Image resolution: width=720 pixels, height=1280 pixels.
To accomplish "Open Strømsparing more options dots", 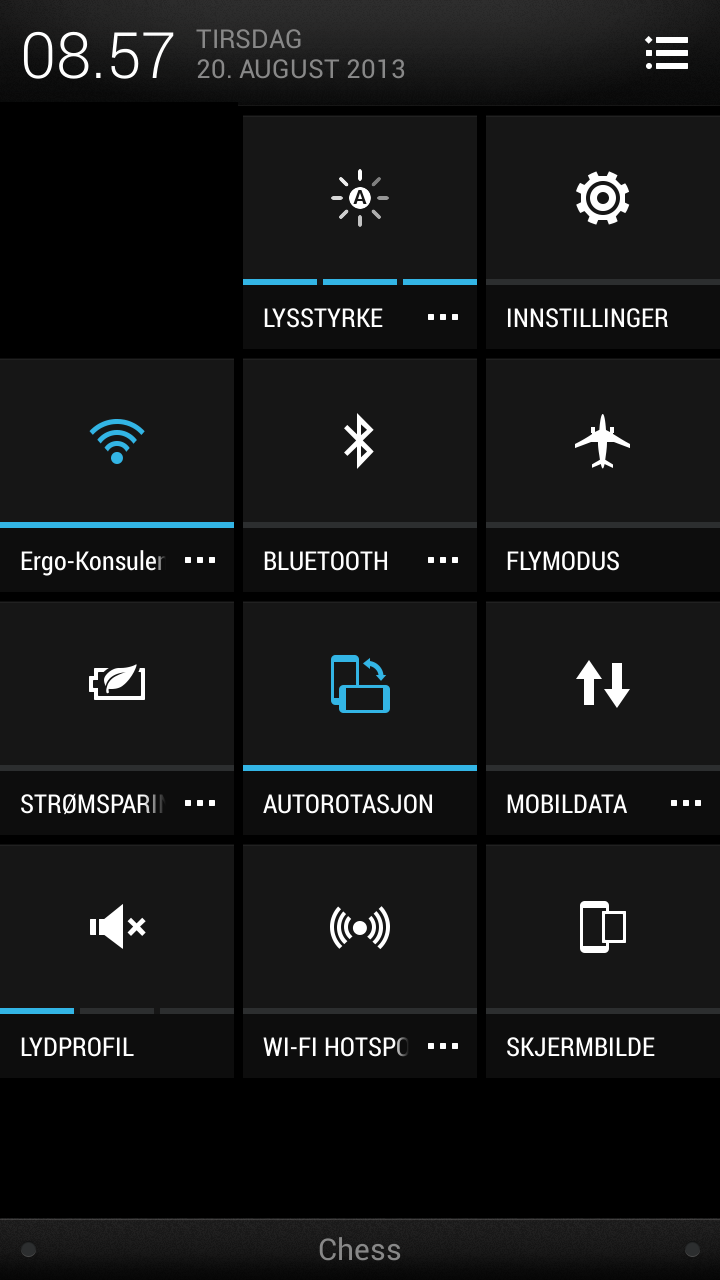I will tap(200, 803).
